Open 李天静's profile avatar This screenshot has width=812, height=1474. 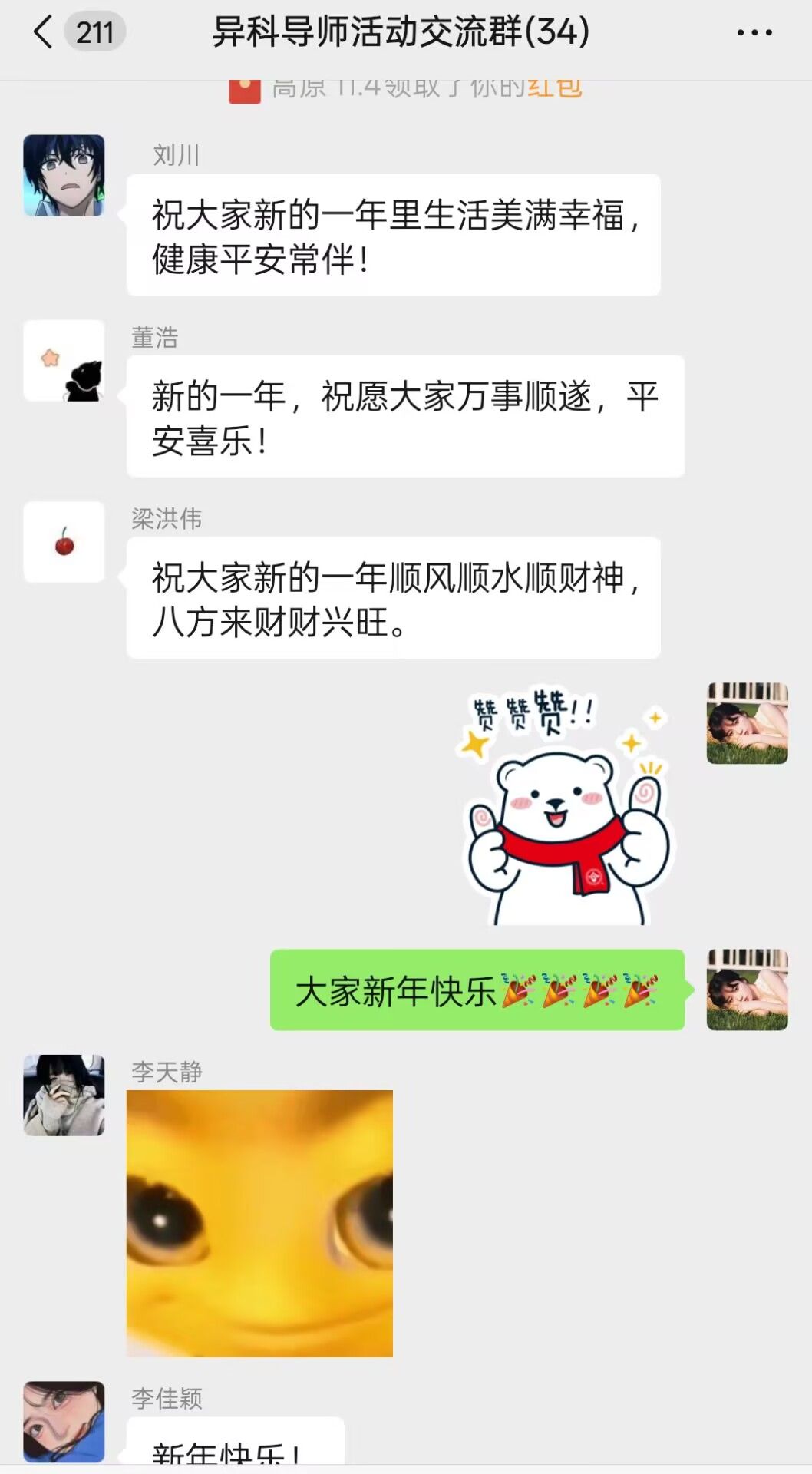point(64,1095)
